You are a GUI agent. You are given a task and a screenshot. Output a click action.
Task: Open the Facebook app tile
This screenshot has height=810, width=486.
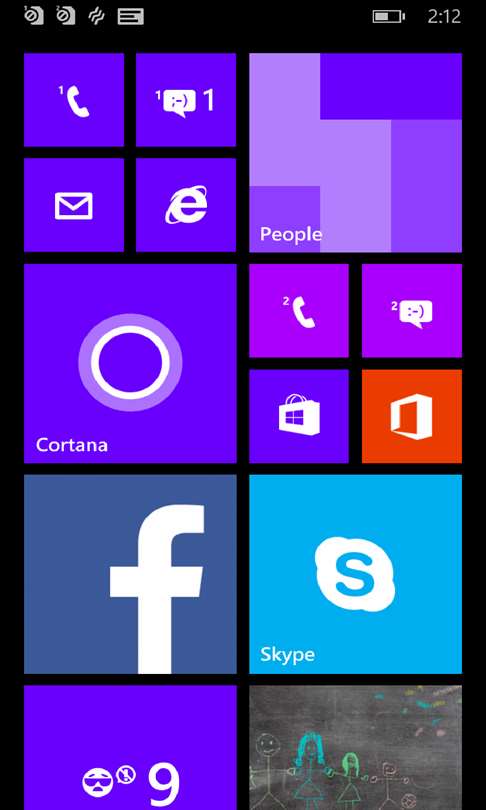pyautogui.click(x=130, y=574)
